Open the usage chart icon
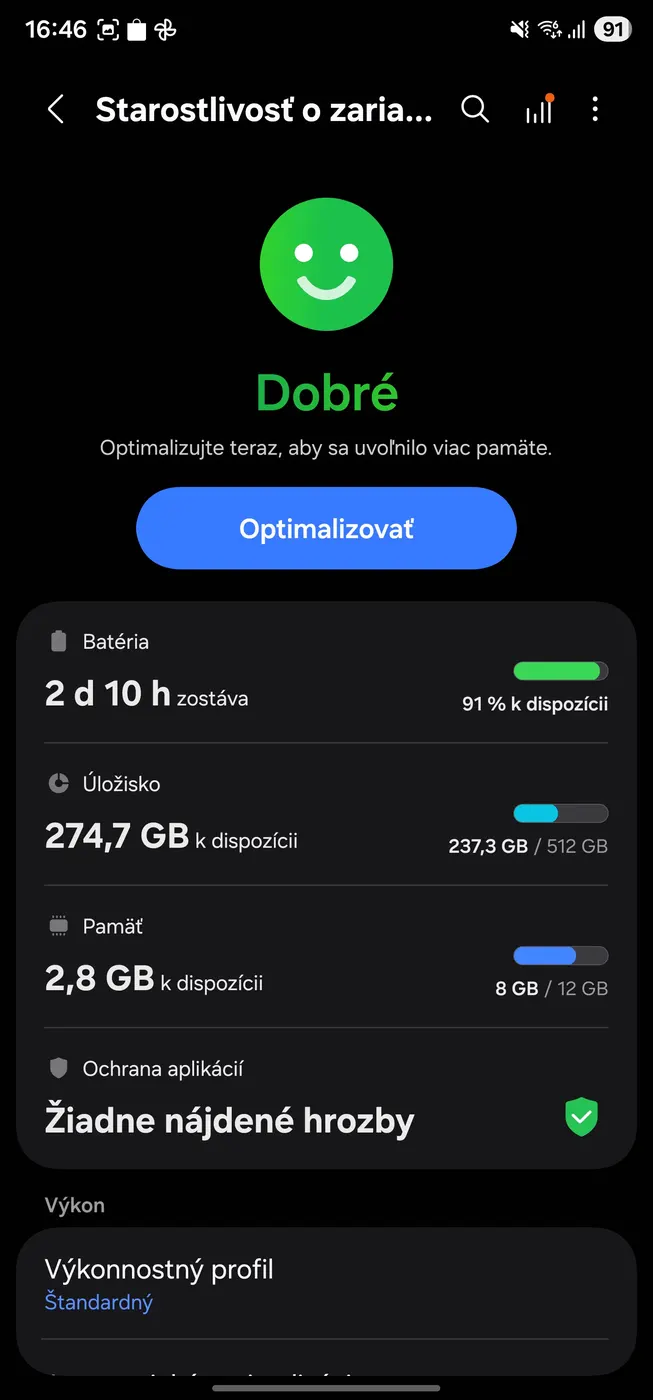 coord(538,110)
